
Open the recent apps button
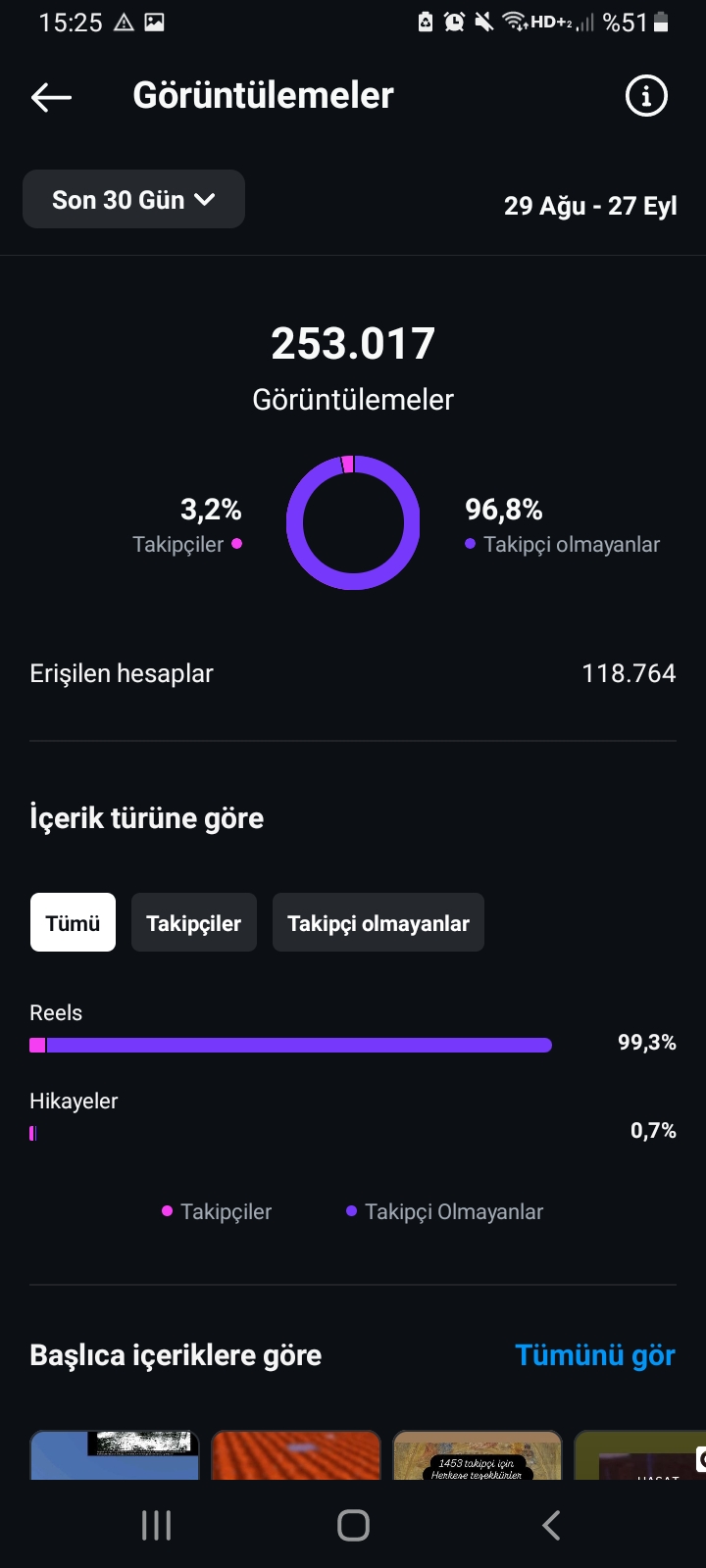click(x=157, y=1525)
